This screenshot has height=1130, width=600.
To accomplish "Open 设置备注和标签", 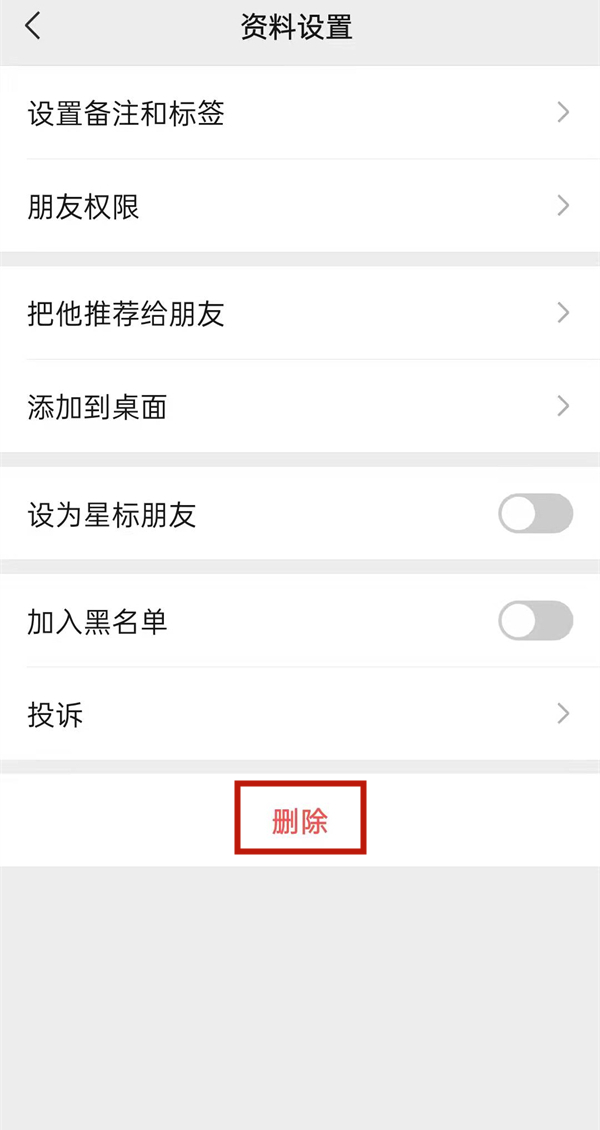I will pyautogui.click(x=300, y=113).
